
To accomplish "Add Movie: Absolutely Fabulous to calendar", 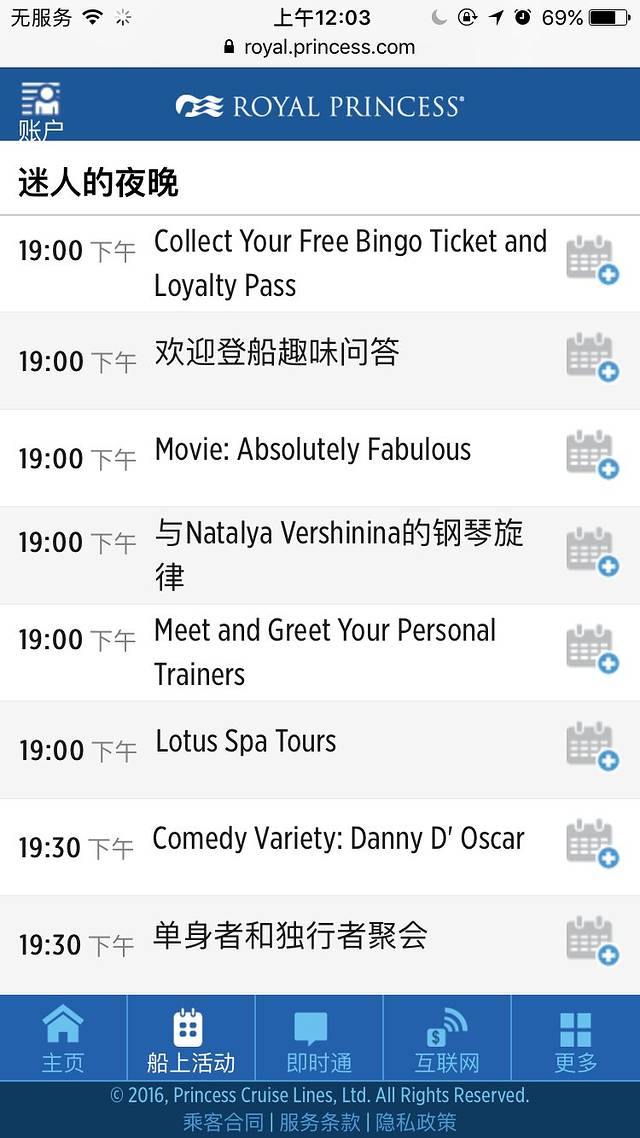I will (592, 455).
